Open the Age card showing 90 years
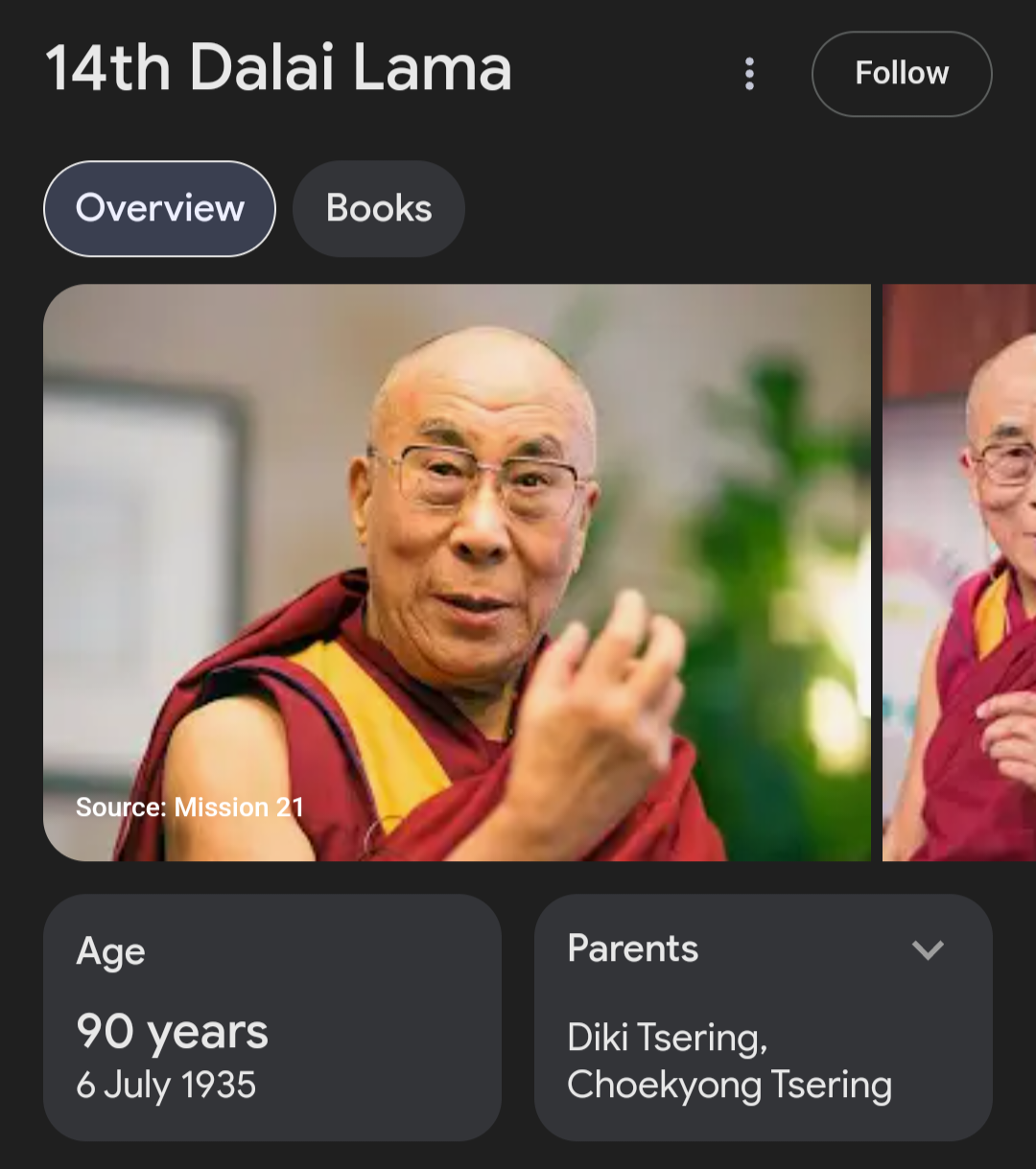 pos(271,1017)
